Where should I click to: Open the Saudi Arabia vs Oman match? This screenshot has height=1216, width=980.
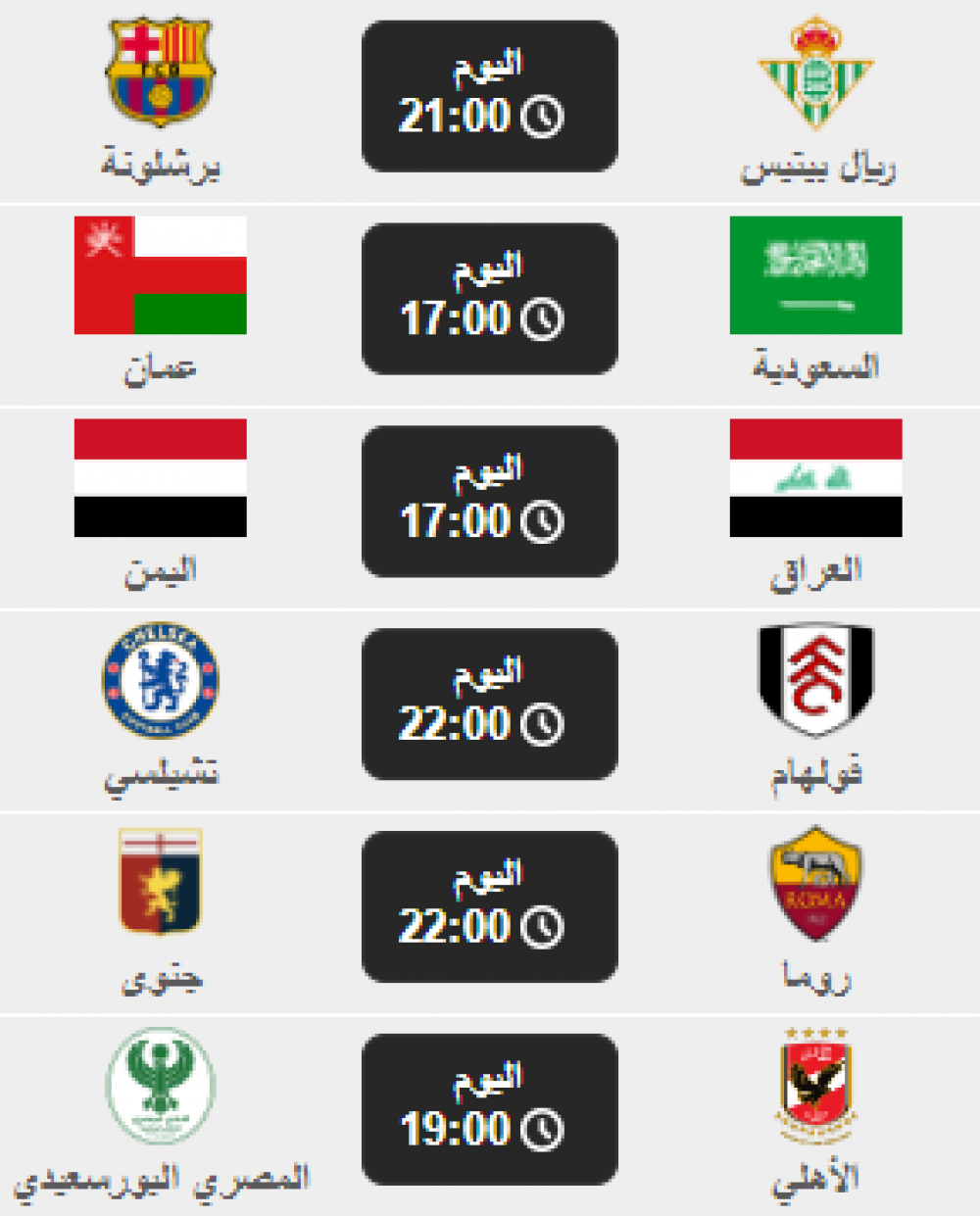(x=489, y=299)
